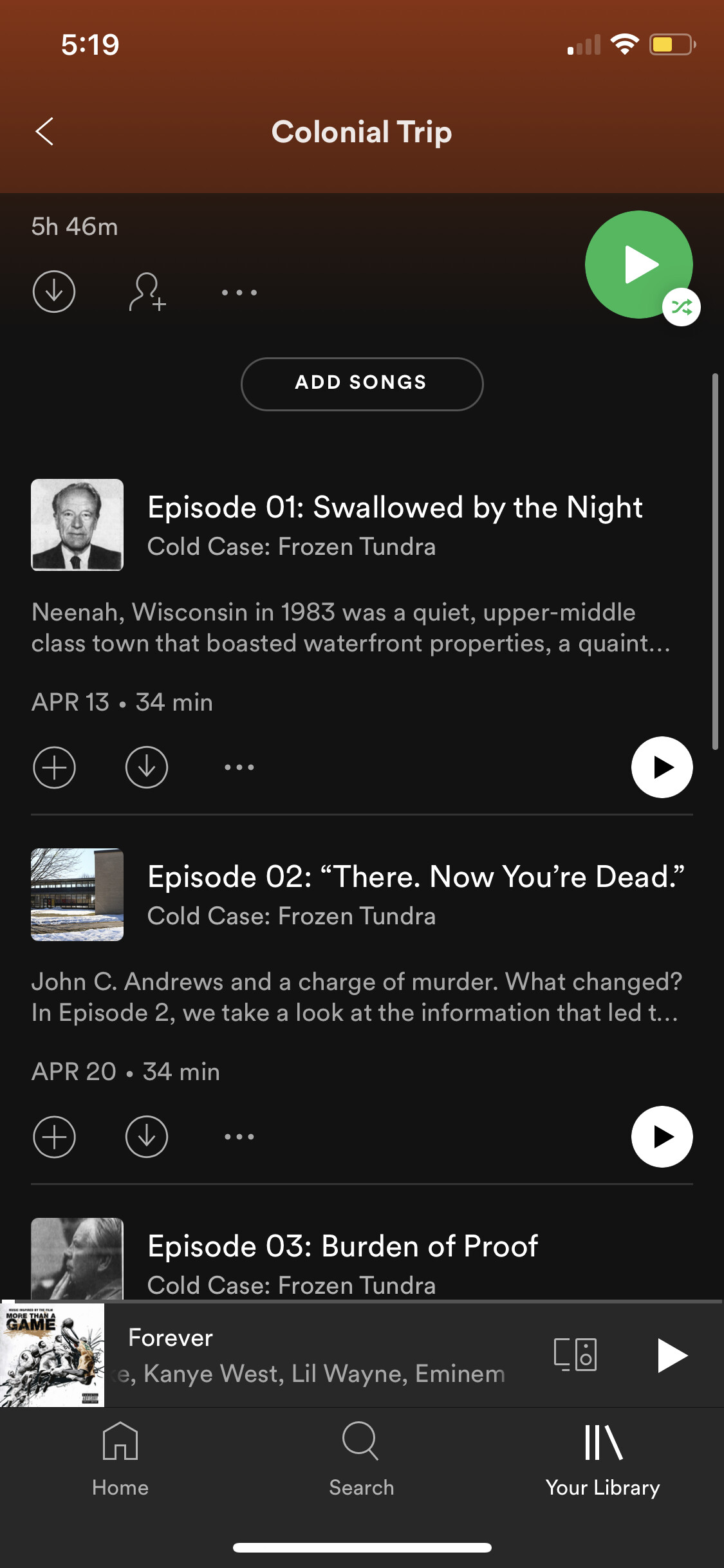Add Episode 01 to your library
Image resolution: width=724 pixels, height=1568 pixels.
click(x=54, y=767)
